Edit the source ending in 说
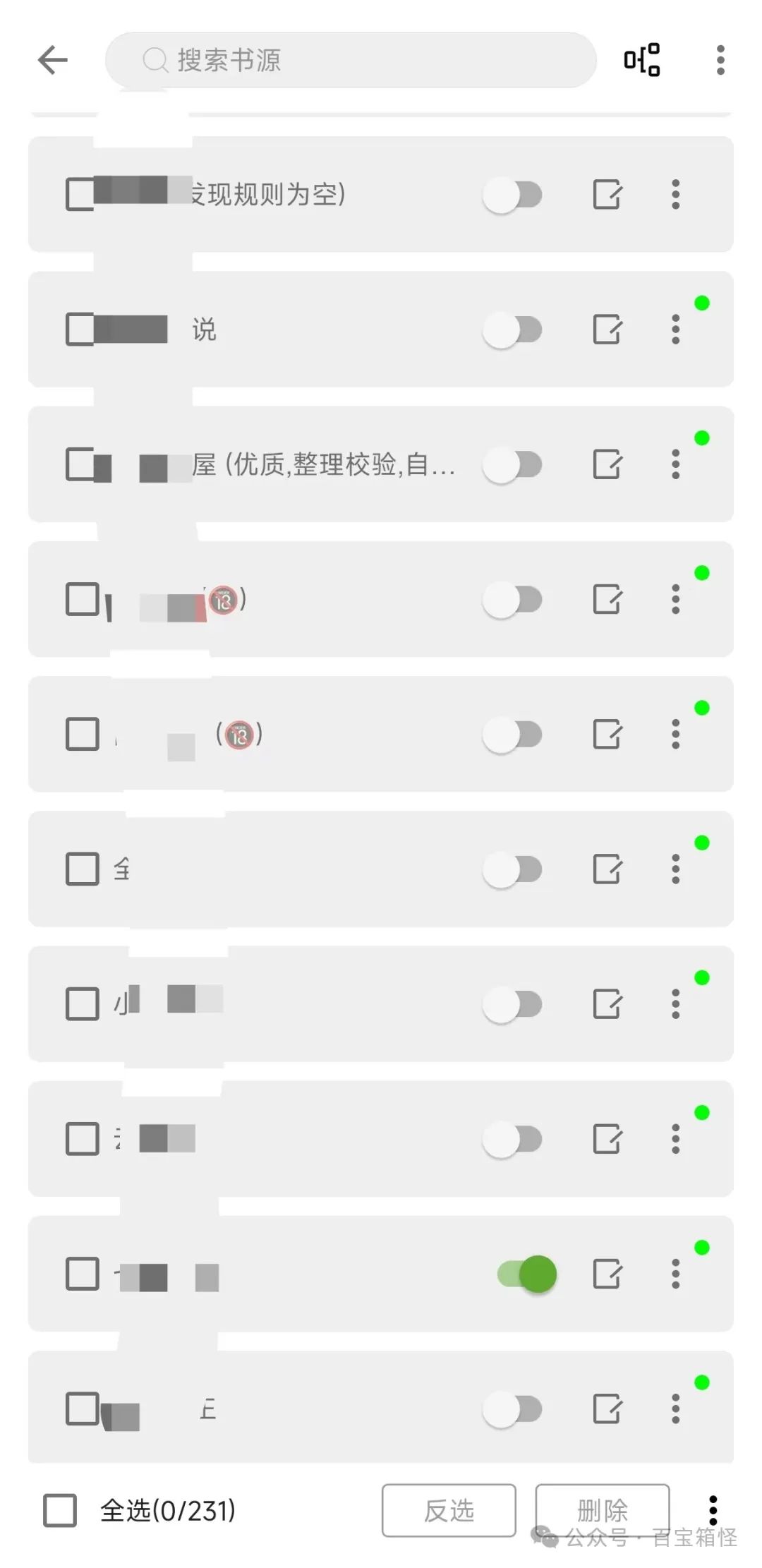Viewport: 762px width, 1568px height. coord(607,330)
